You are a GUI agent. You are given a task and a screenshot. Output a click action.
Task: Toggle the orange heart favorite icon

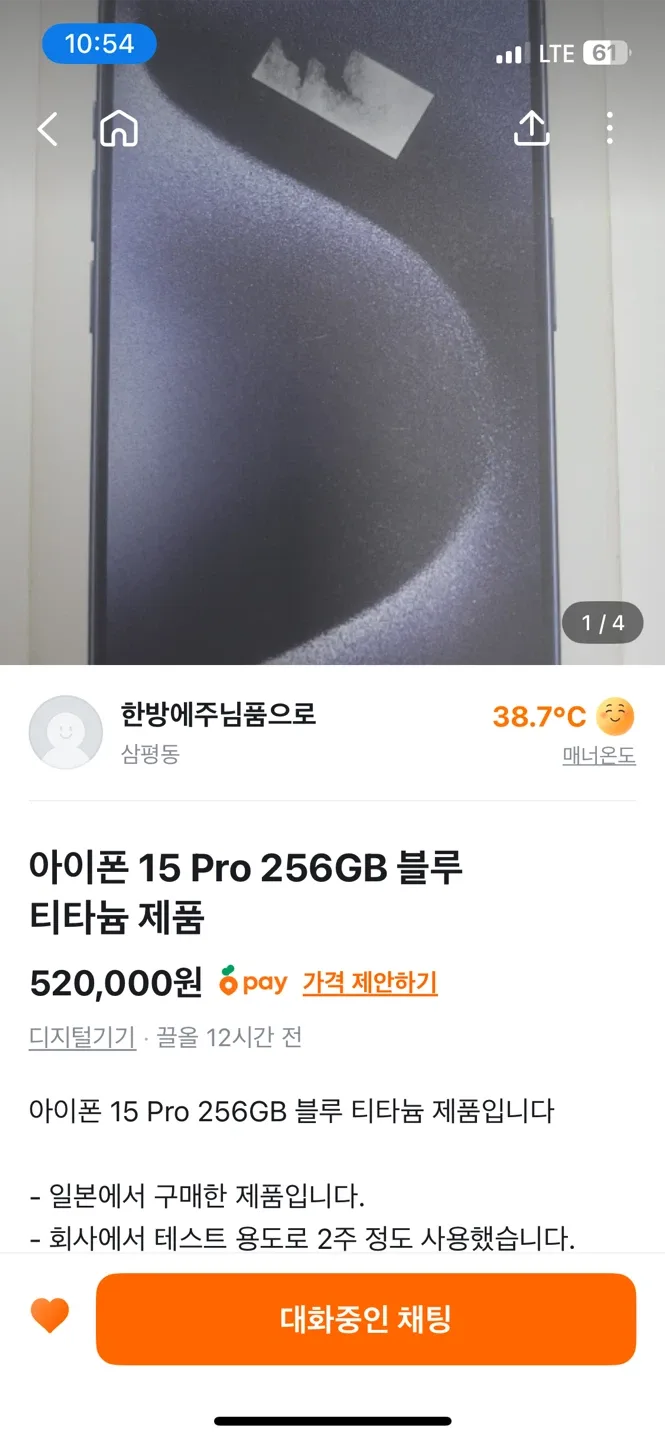point(49,1316)
